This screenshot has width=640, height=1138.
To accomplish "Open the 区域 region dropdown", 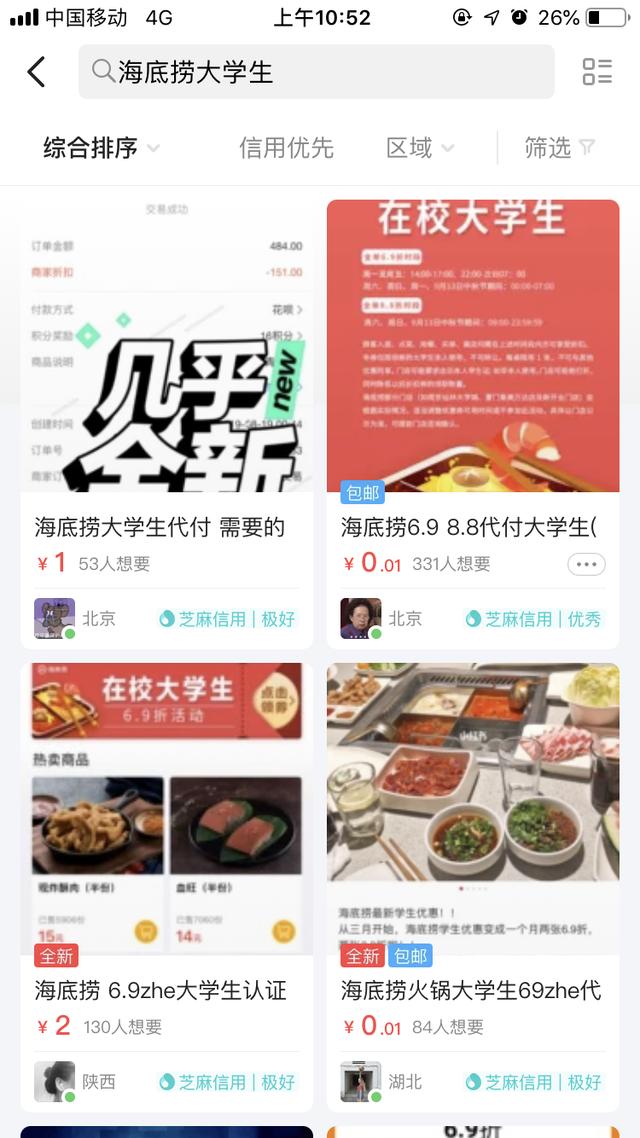I will coord(420,148).
